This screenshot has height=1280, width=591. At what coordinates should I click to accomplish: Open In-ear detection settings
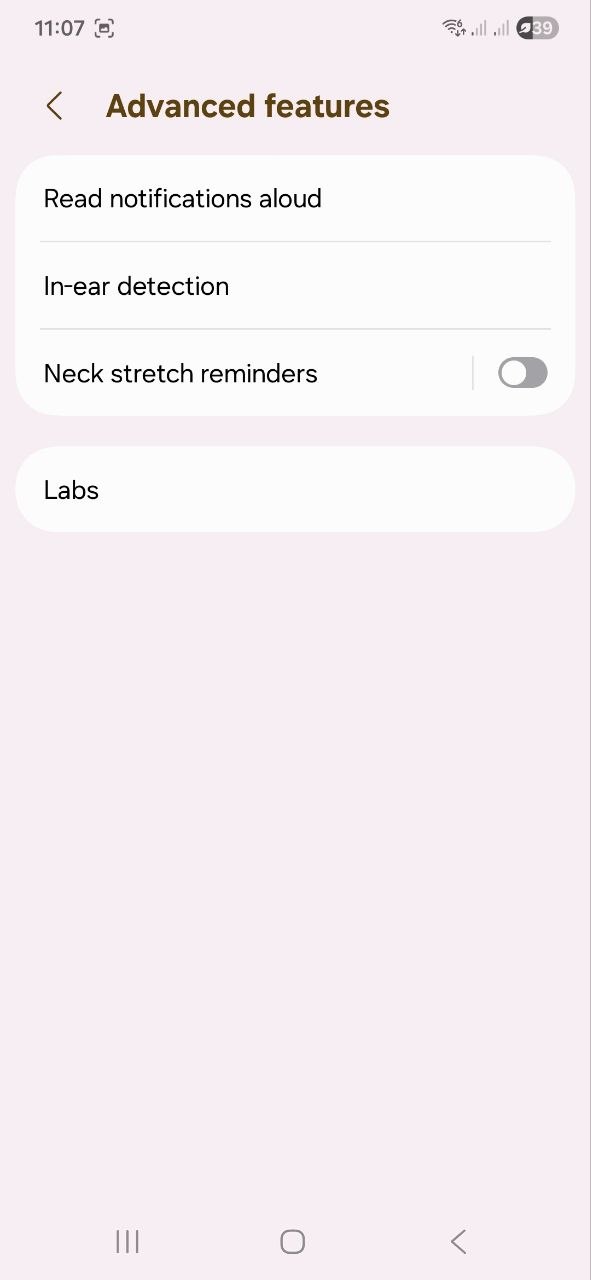[295, 286]
